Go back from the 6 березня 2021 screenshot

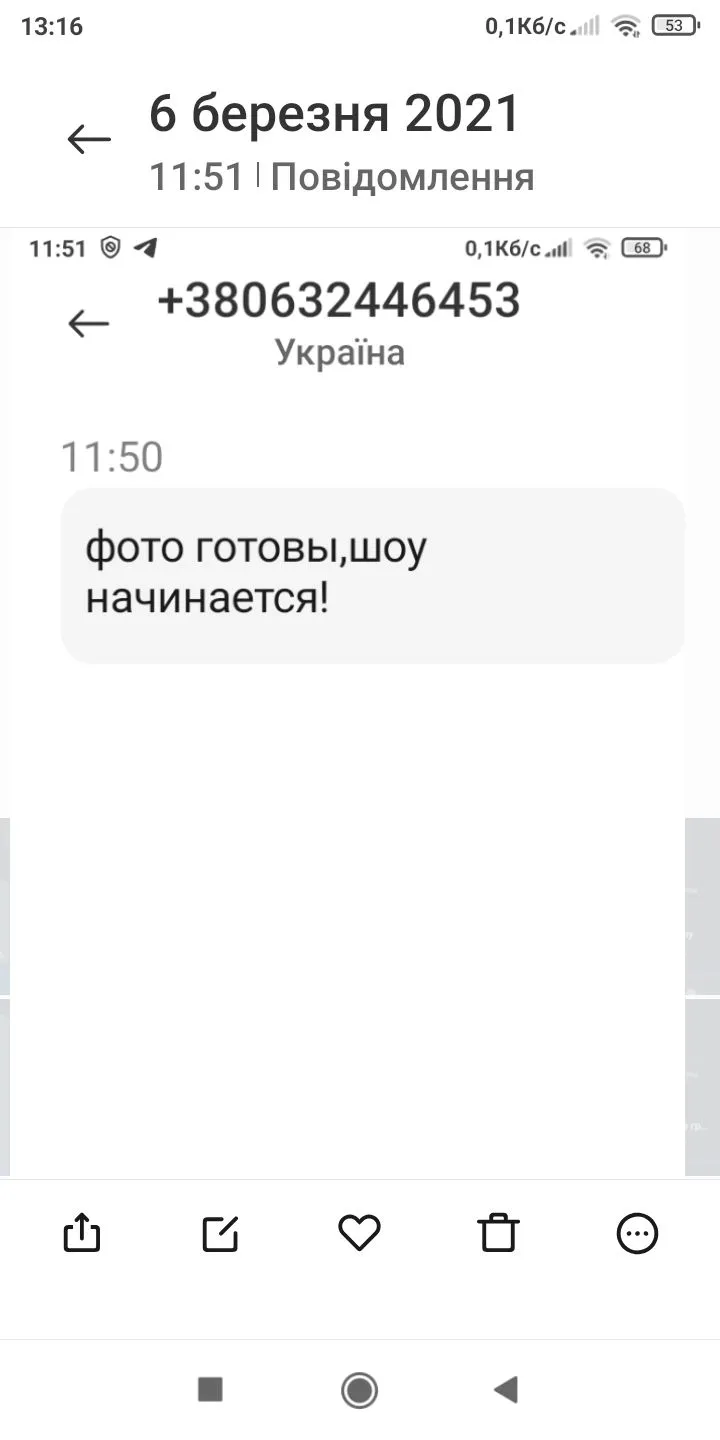pyautogui.click(x=89, y=139)
